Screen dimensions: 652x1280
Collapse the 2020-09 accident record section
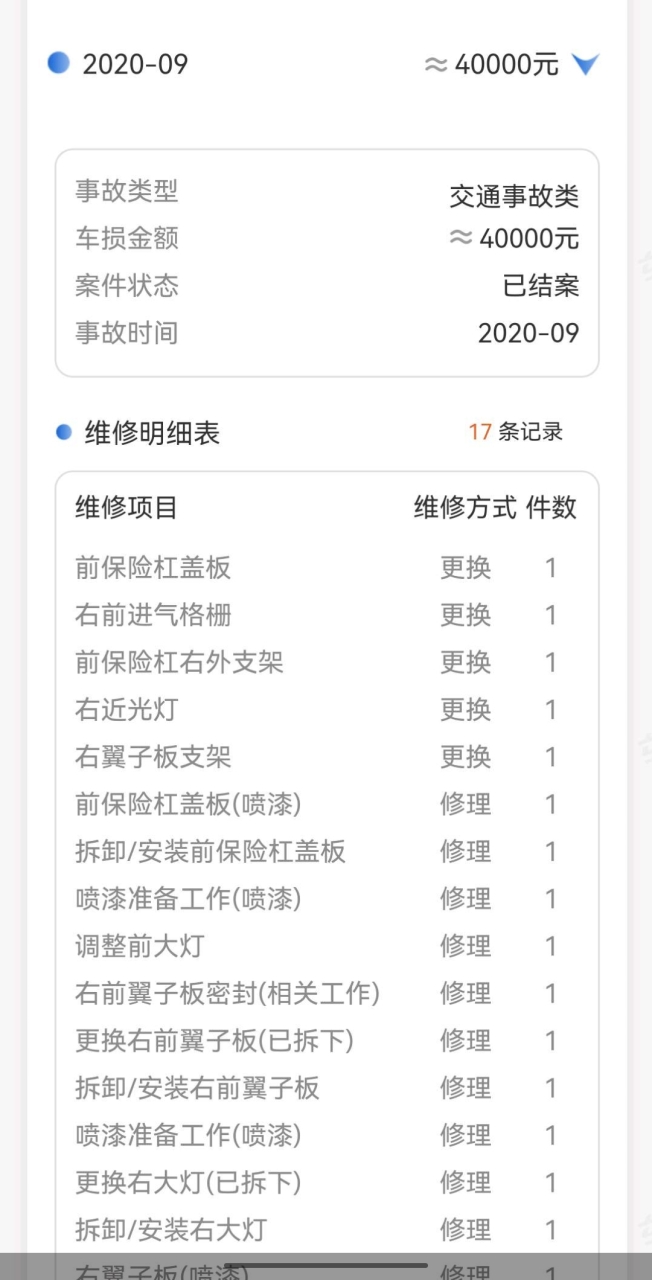click(585, 65)
